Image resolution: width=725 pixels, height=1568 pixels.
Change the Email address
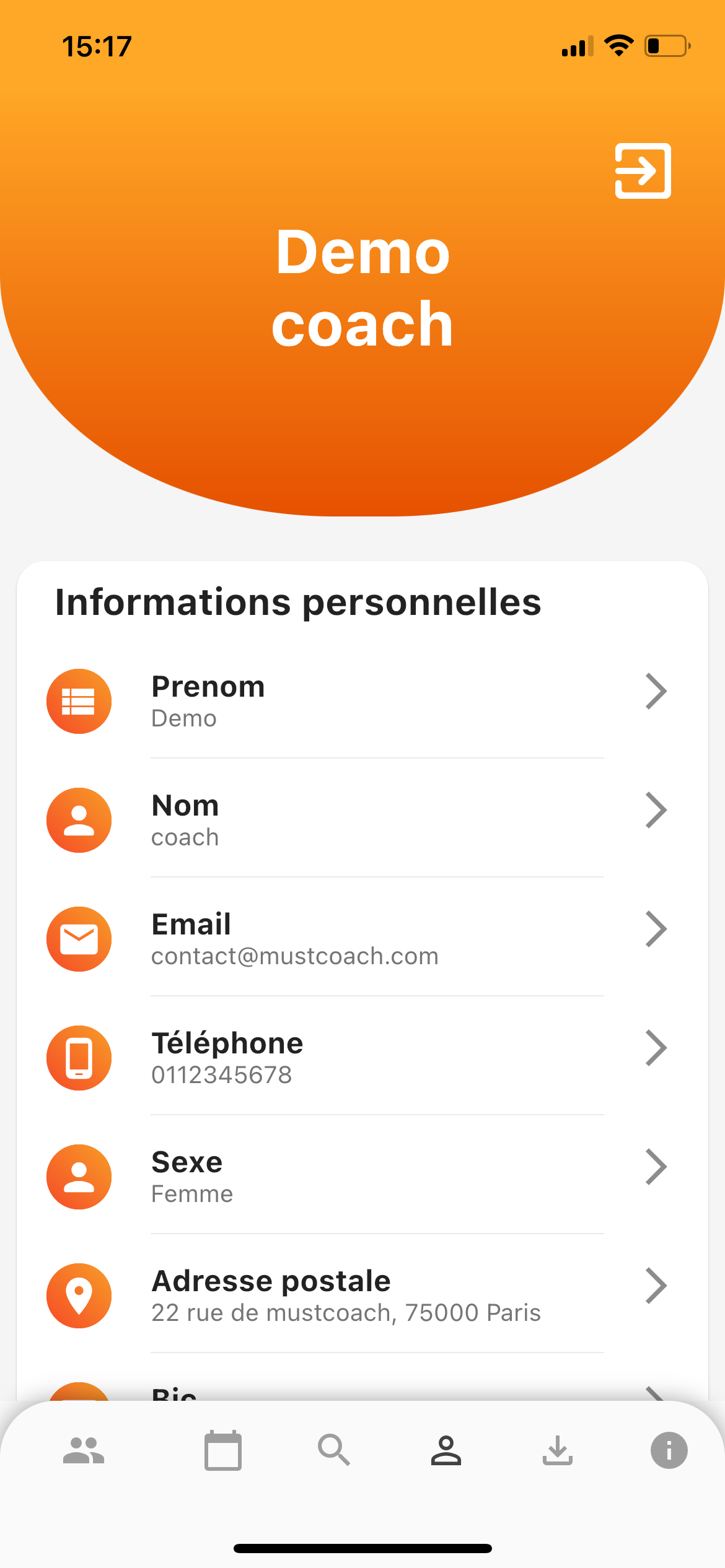click(362, 939)
